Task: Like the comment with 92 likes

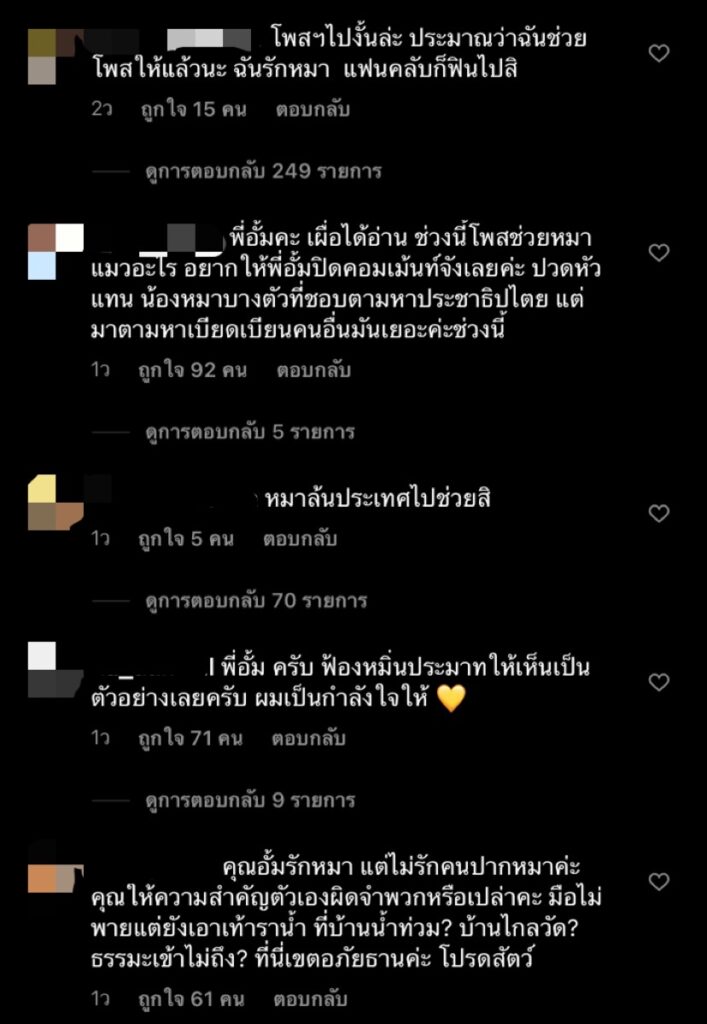Action: pyautogui.click(x=659, y=253)
